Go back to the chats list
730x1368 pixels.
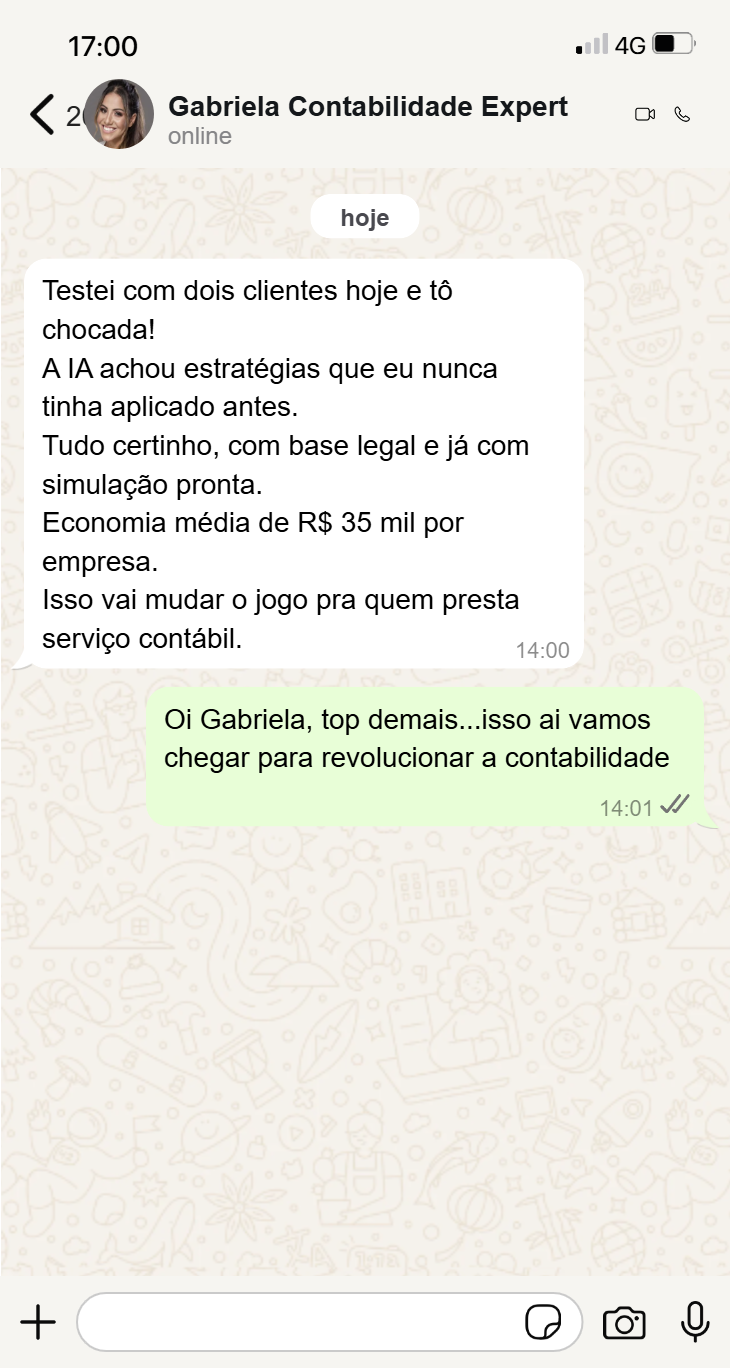point(42,115)
